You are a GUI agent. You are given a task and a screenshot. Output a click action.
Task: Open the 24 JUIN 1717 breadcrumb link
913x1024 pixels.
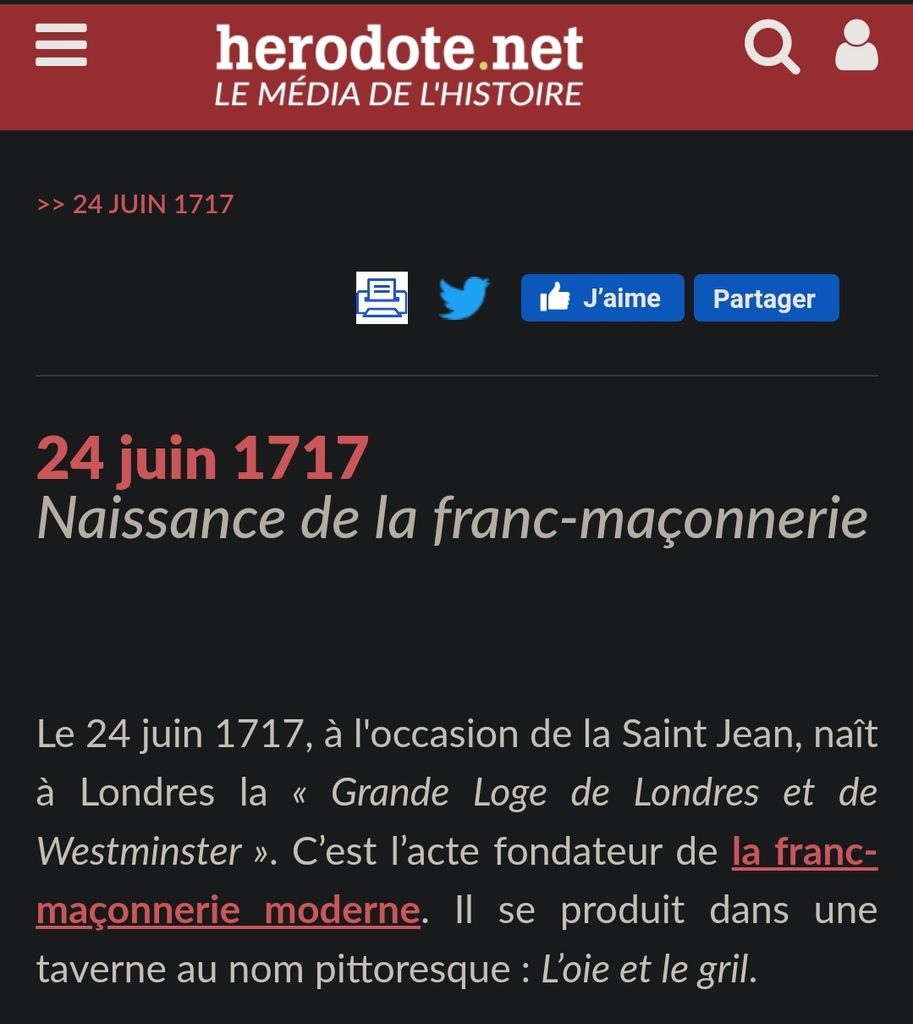[152, 204]
